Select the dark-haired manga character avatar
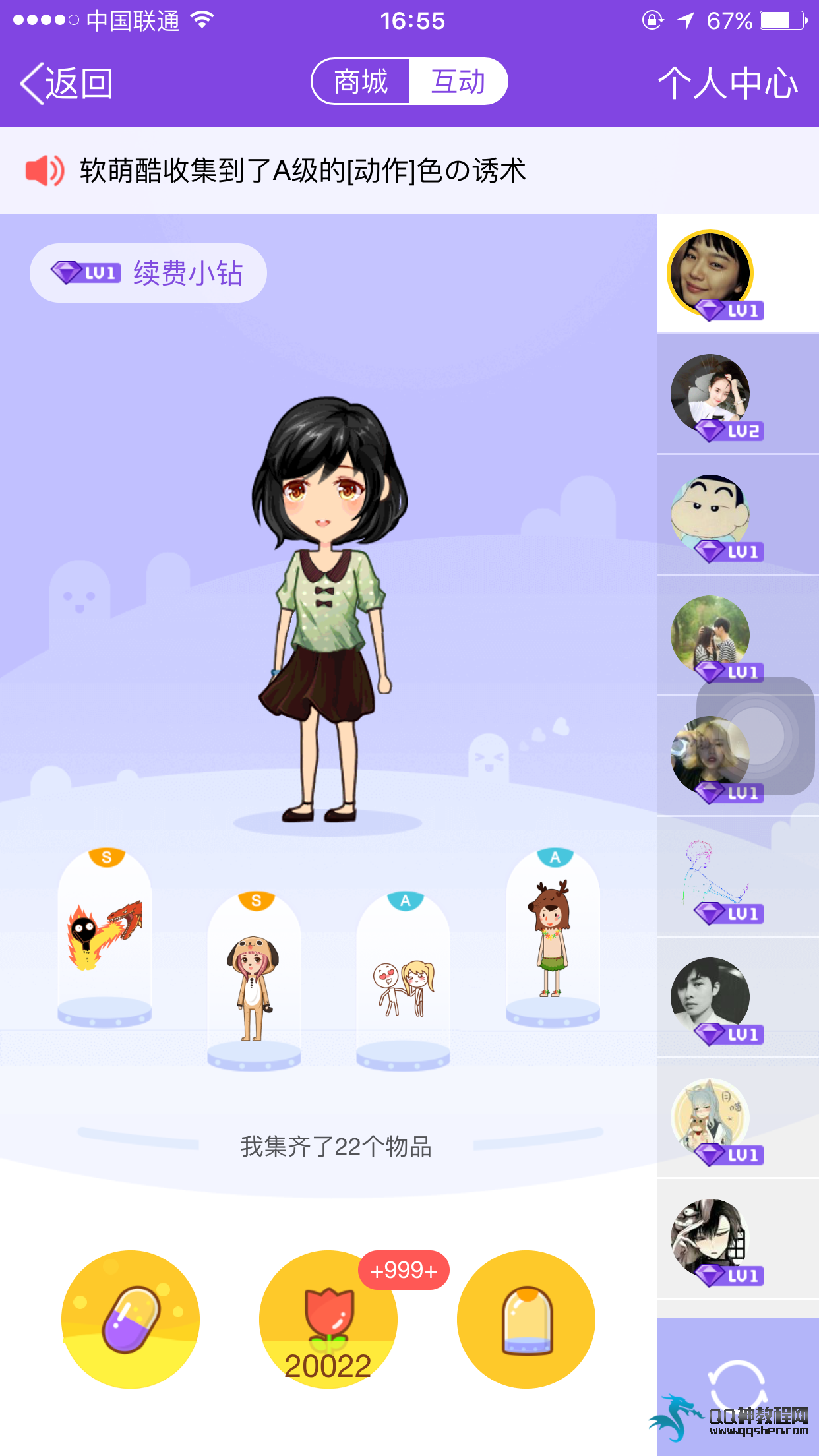The width and height of the screenshot is (819, 1456). click(711, 1238)
